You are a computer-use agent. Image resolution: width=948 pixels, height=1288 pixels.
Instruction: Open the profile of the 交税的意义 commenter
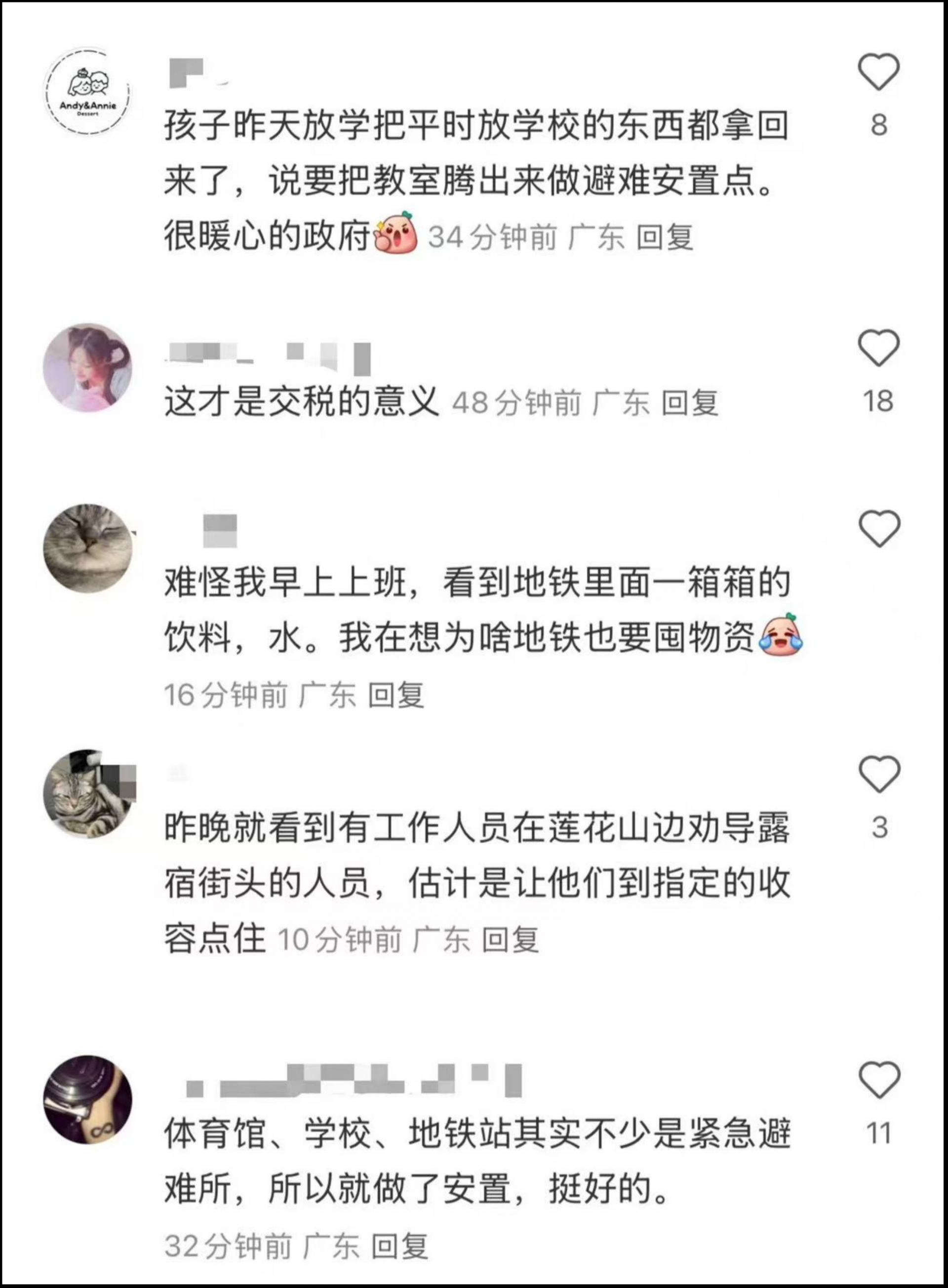click(x=87, y=368)
